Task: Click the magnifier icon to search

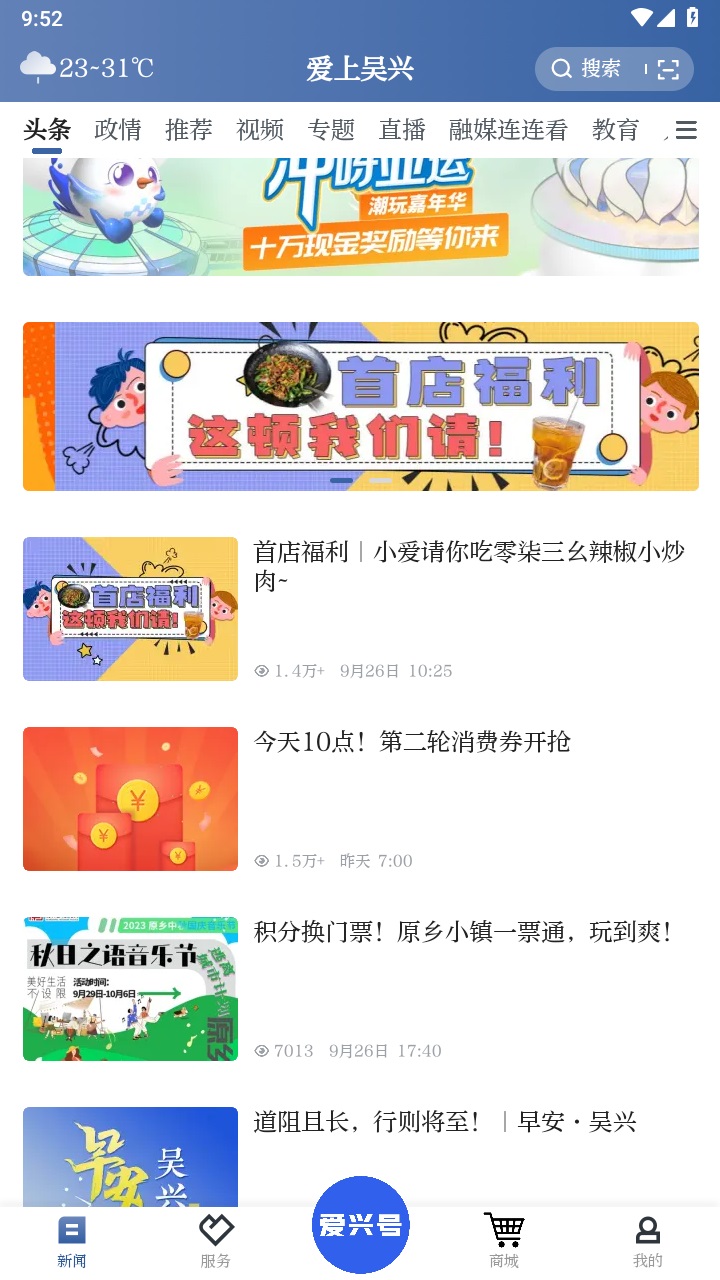Action: [562, 69]
